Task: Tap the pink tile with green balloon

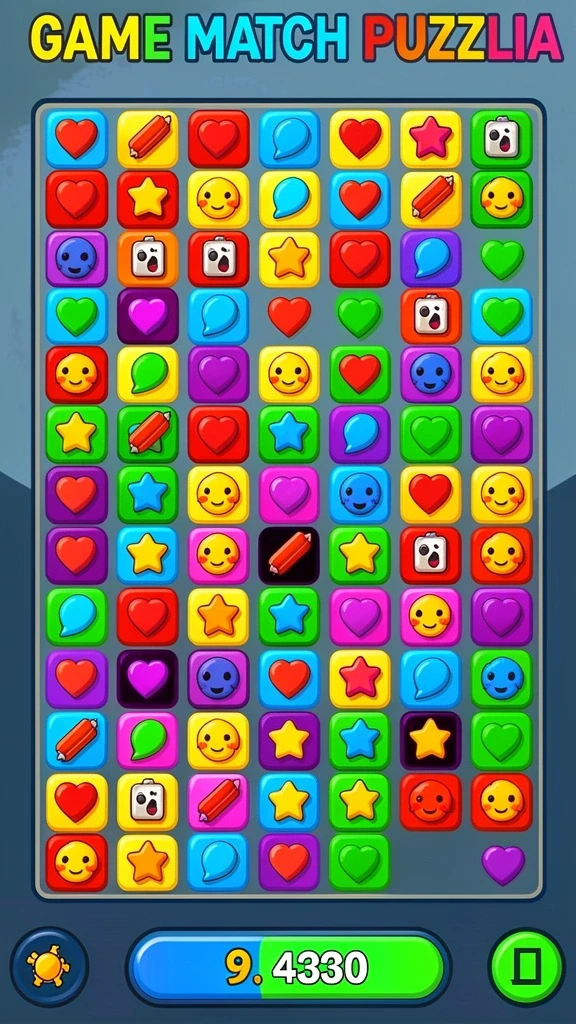Action: pyautogui.click(x=148, y=740)
